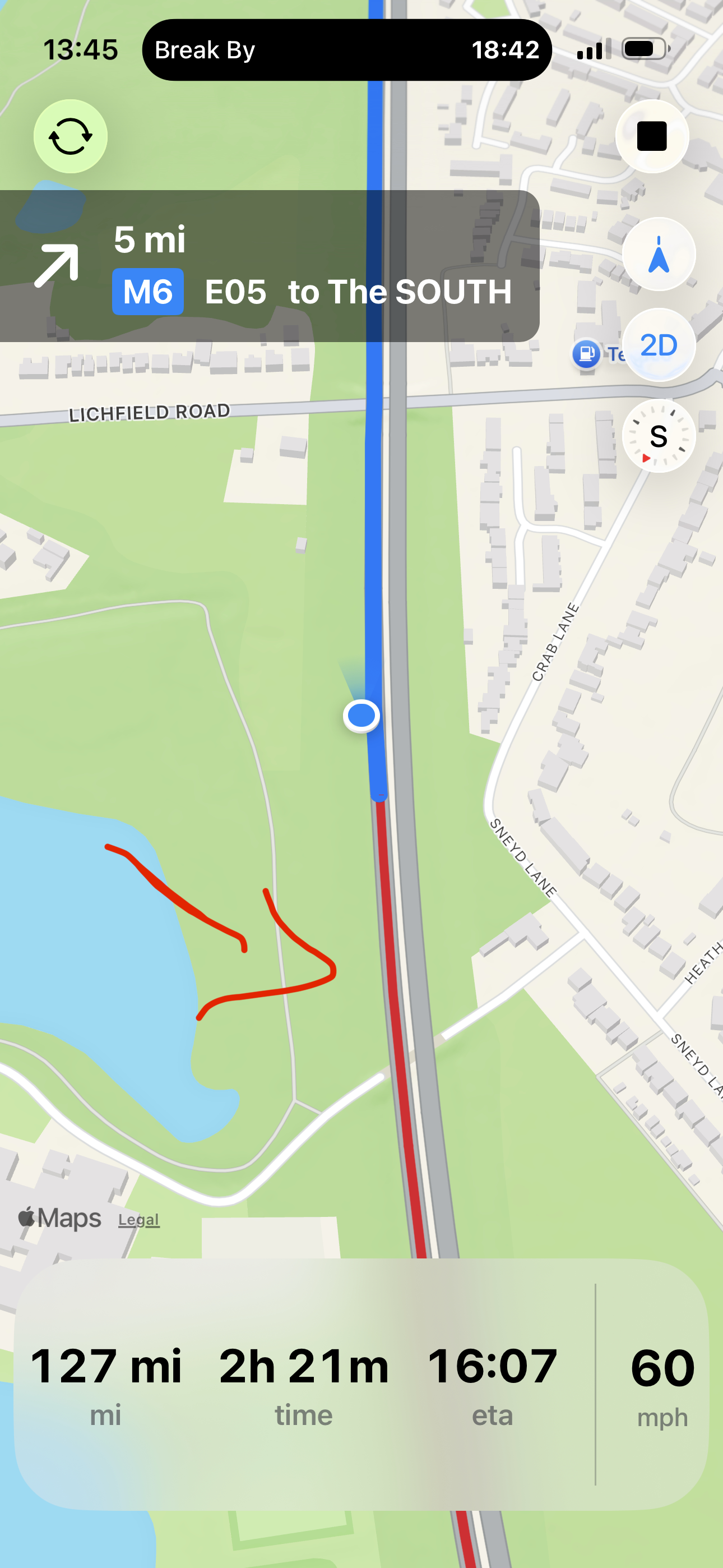Stop the navigation session
Viewport: 723px width, 1568px height.
[x=652, y=136]
